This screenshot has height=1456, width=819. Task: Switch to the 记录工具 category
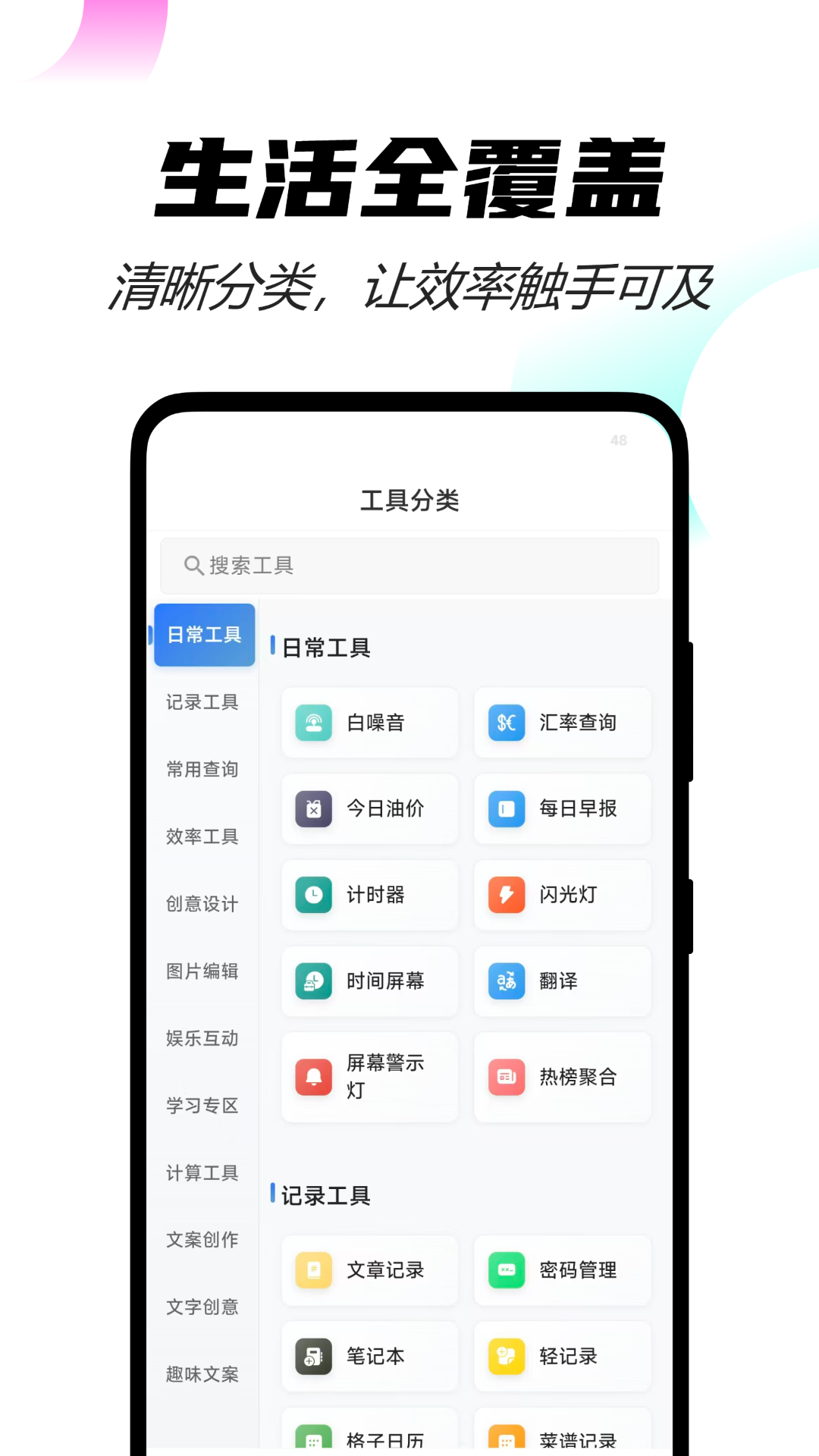point(202,702)
